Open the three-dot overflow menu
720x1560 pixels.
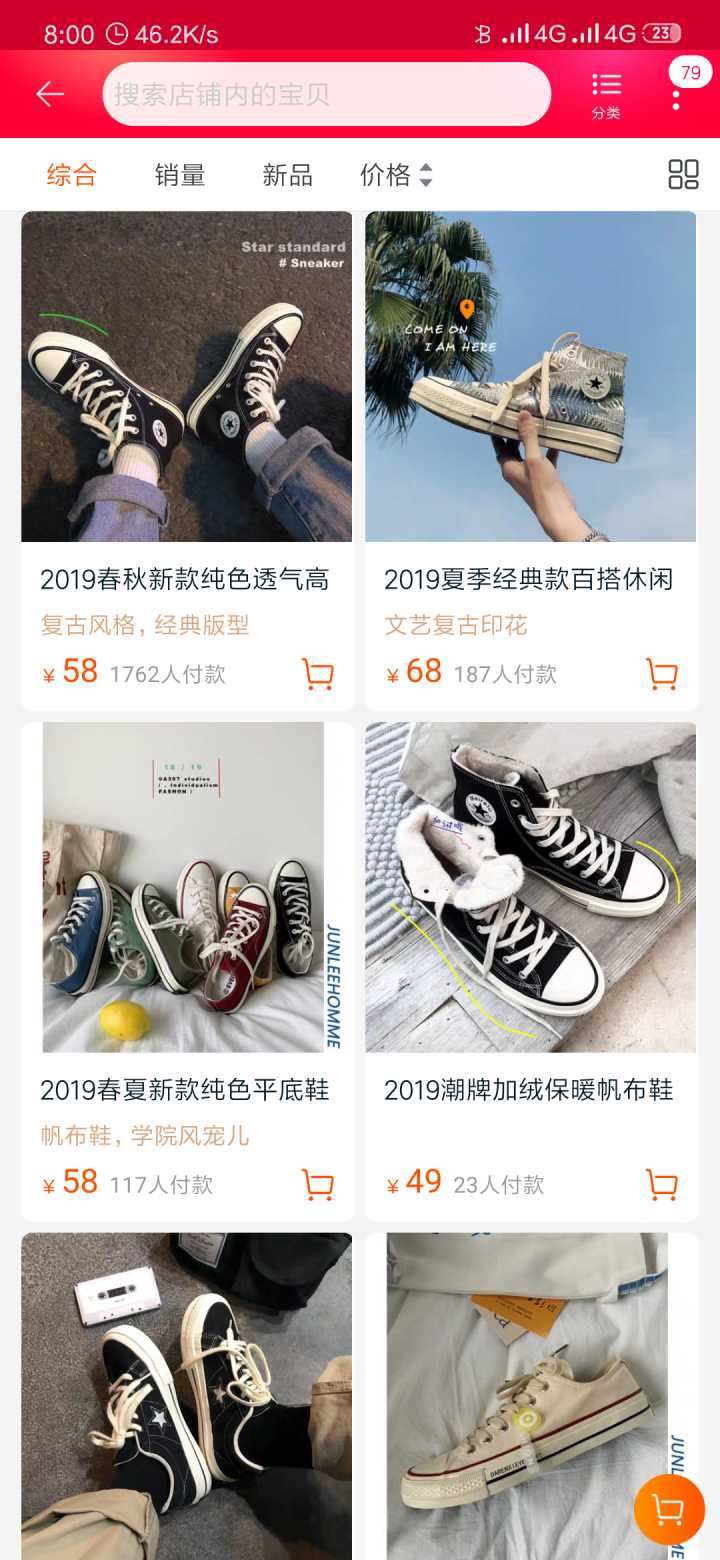tap(677, 97)
